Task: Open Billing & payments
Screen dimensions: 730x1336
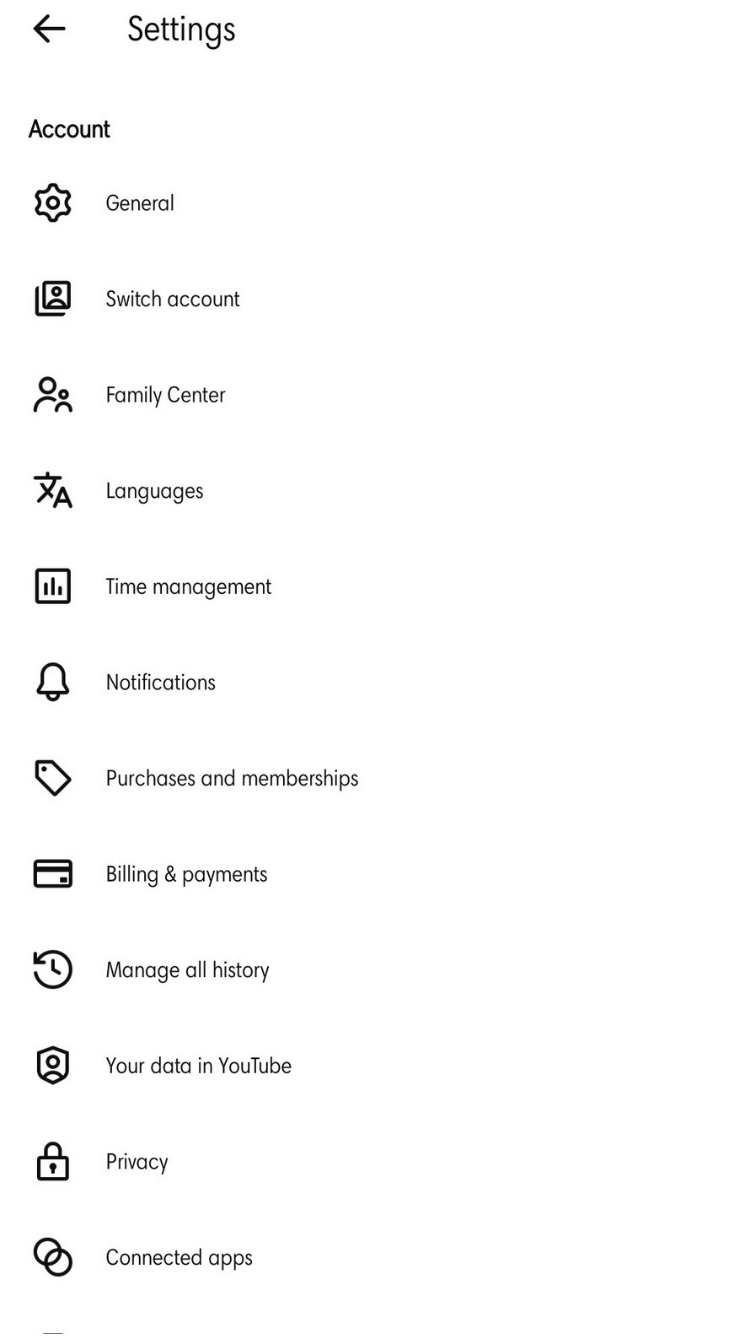Action: click(186, 875)
